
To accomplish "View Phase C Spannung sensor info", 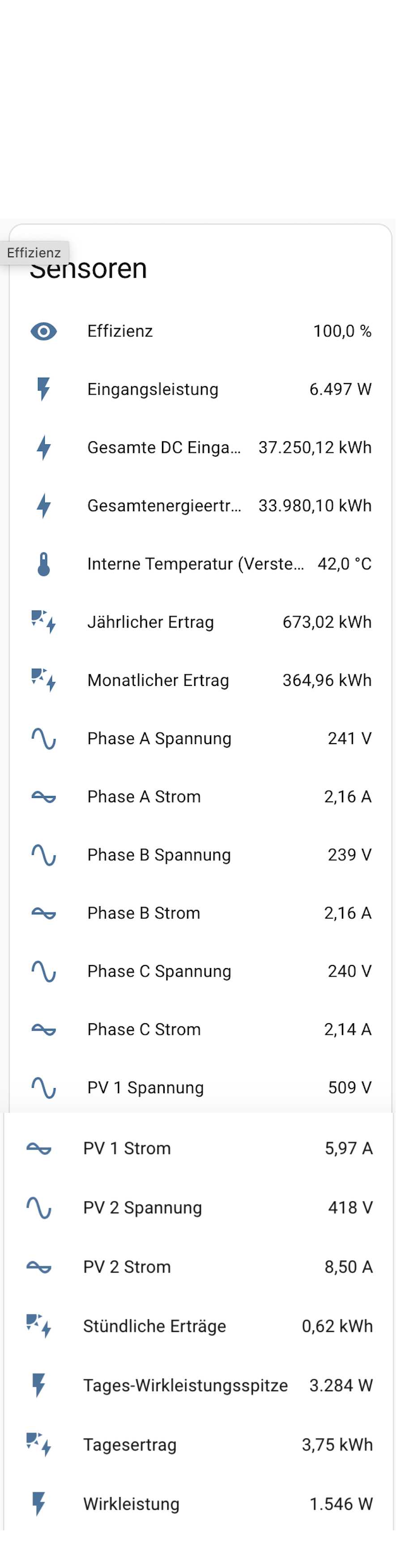I will click(159, 971).
